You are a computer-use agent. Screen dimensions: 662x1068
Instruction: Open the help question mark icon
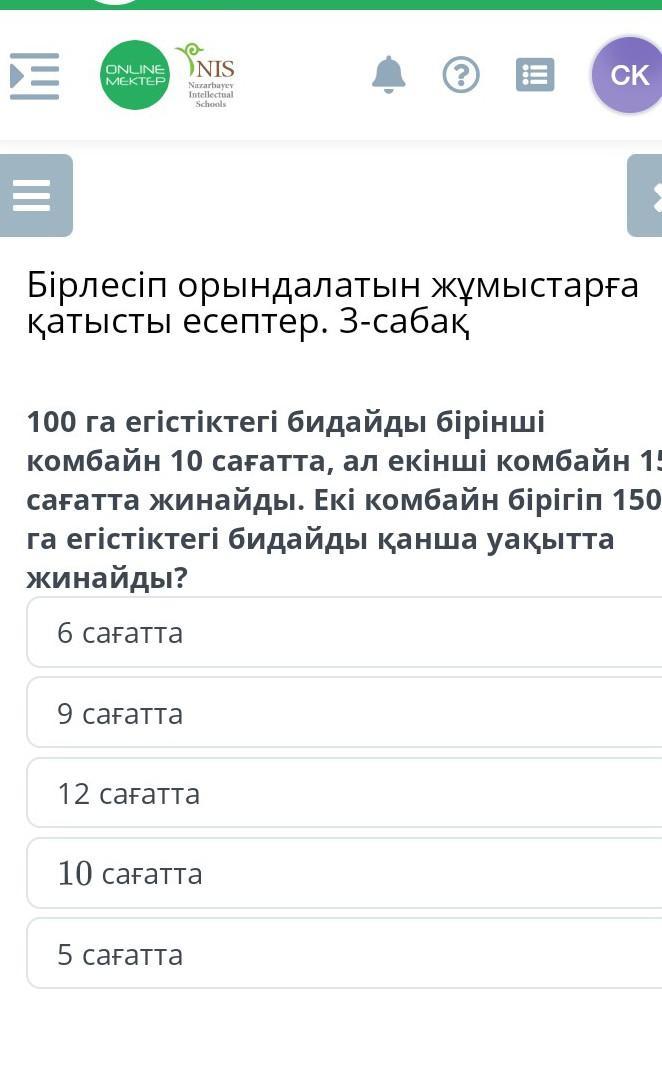pyautogui.click(x=461, y=75)
